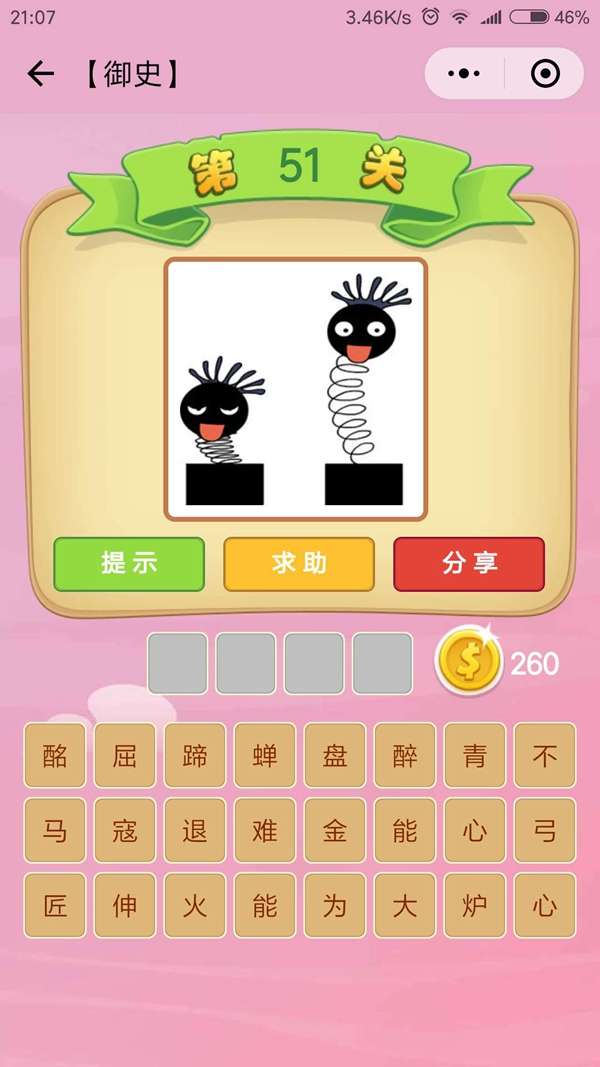Go back with the arrow icon
The height and width of the screenshot is (1067, 600).
[x=40, y=74]
